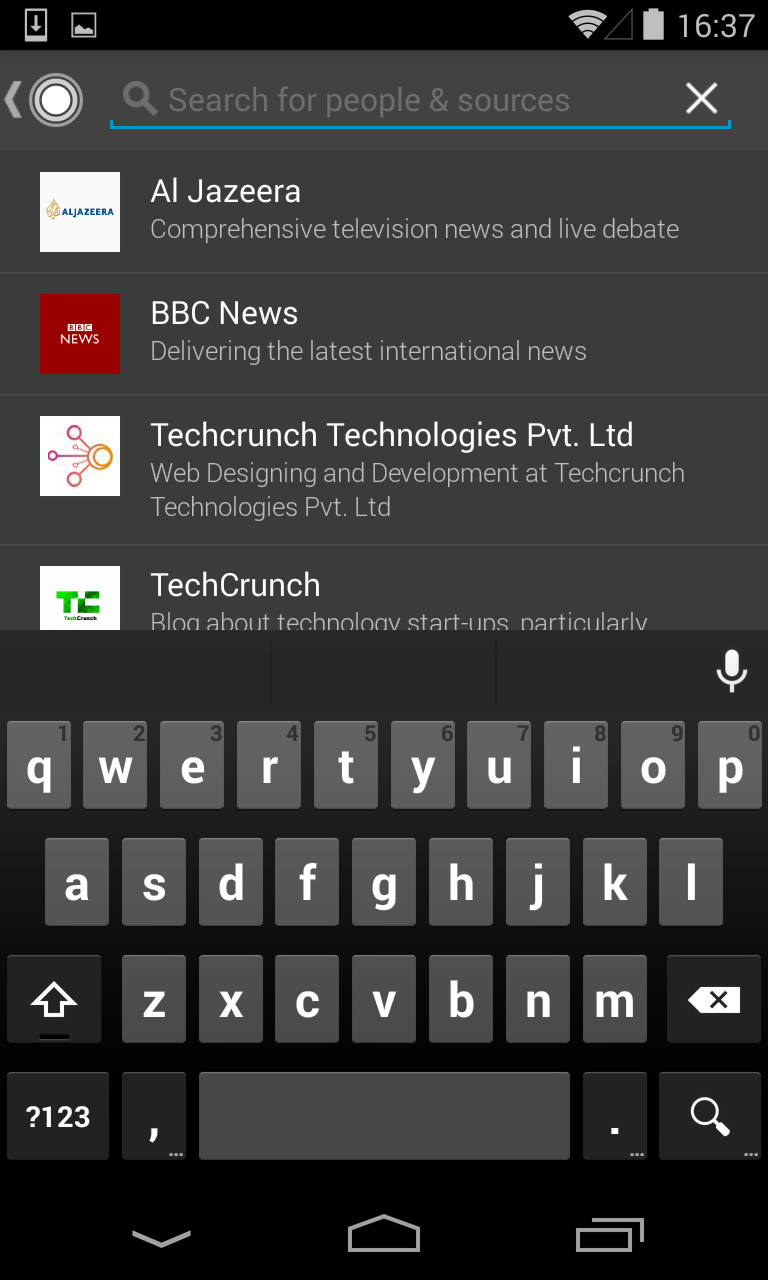Toggle the shift key
The height and width of the screenshot is (1280, 768).
coord(54,999)
